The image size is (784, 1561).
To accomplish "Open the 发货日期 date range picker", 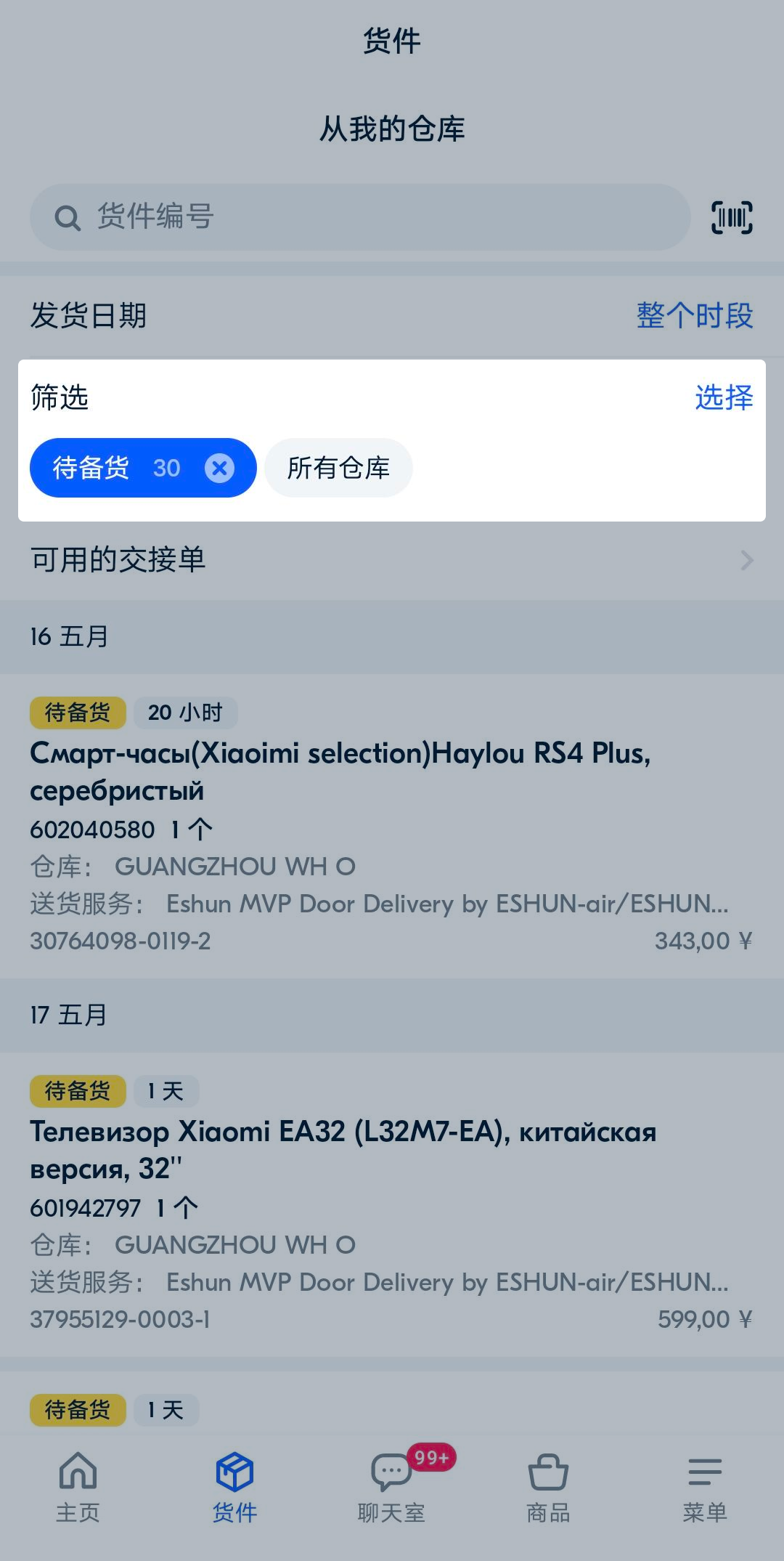I will pyautogui.click(x=89, y=315).
